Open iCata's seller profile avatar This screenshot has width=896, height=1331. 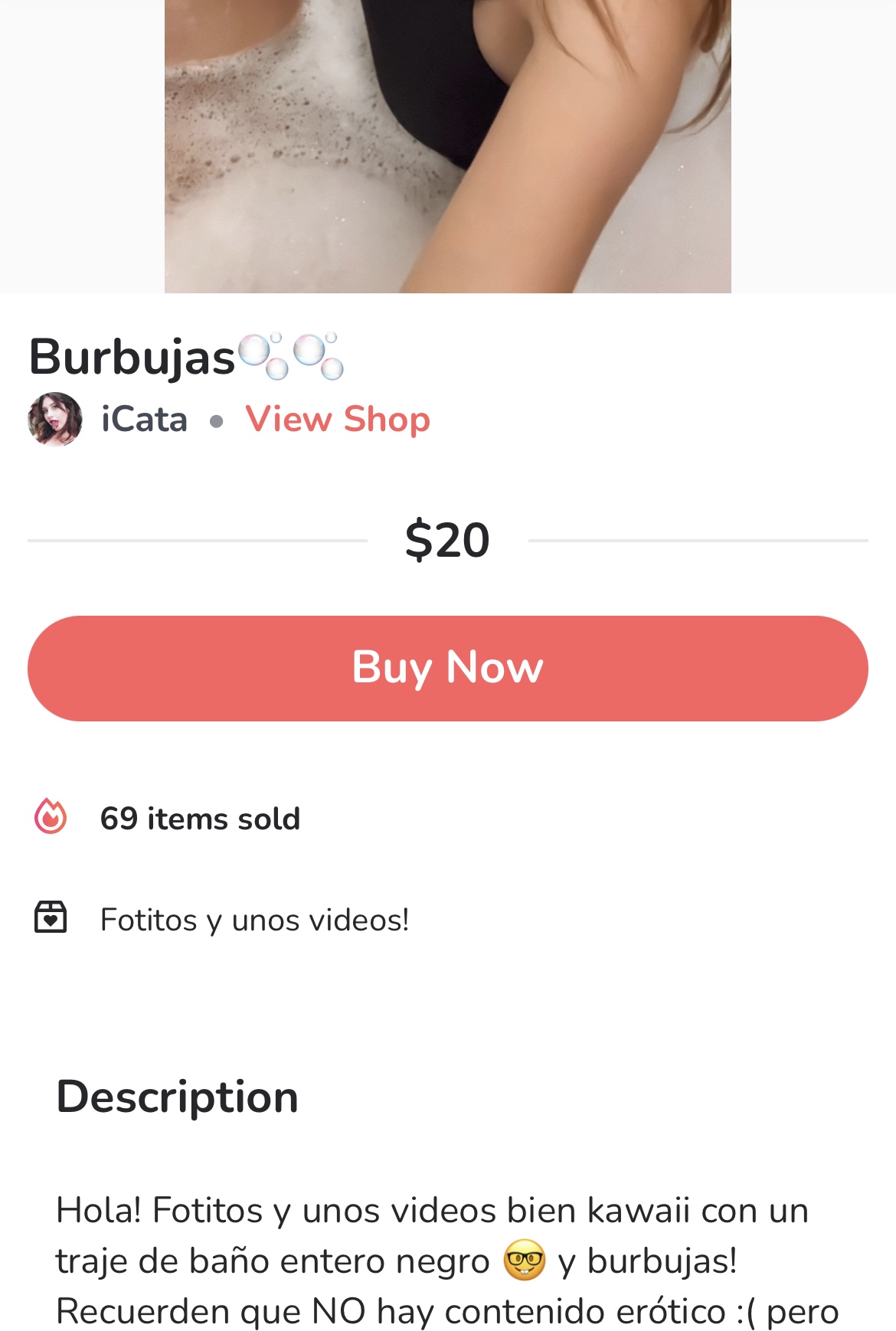point(55,419)
